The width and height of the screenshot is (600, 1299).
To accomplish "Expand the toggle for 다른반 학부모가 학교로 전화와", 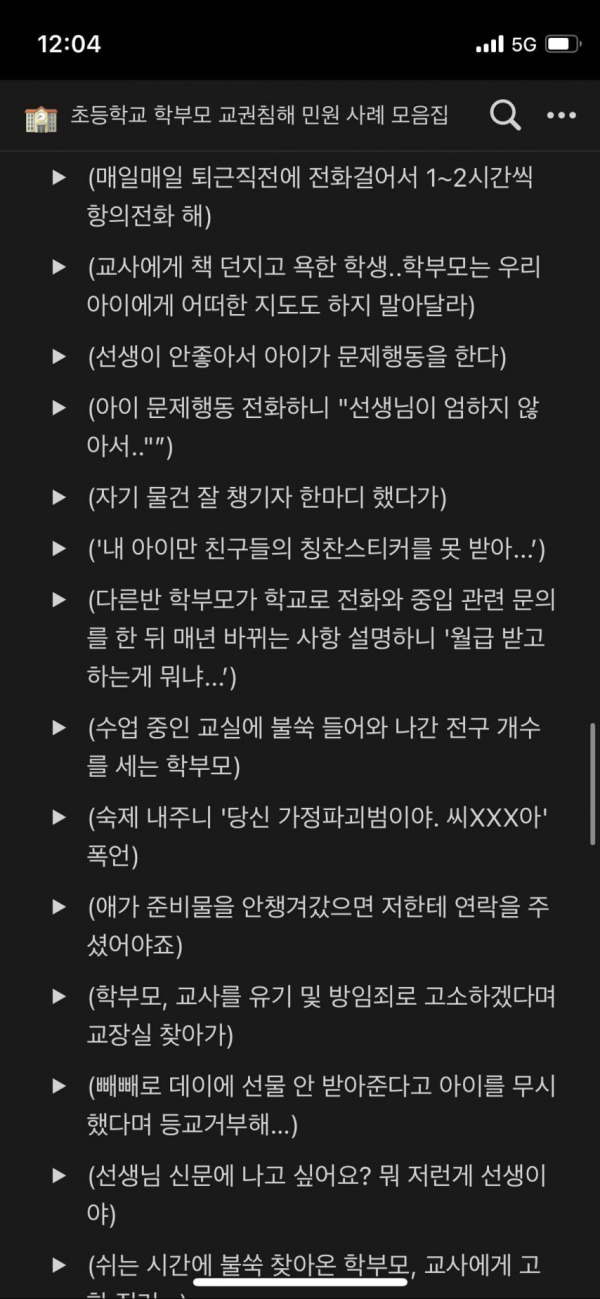I will tap(59, 602).
